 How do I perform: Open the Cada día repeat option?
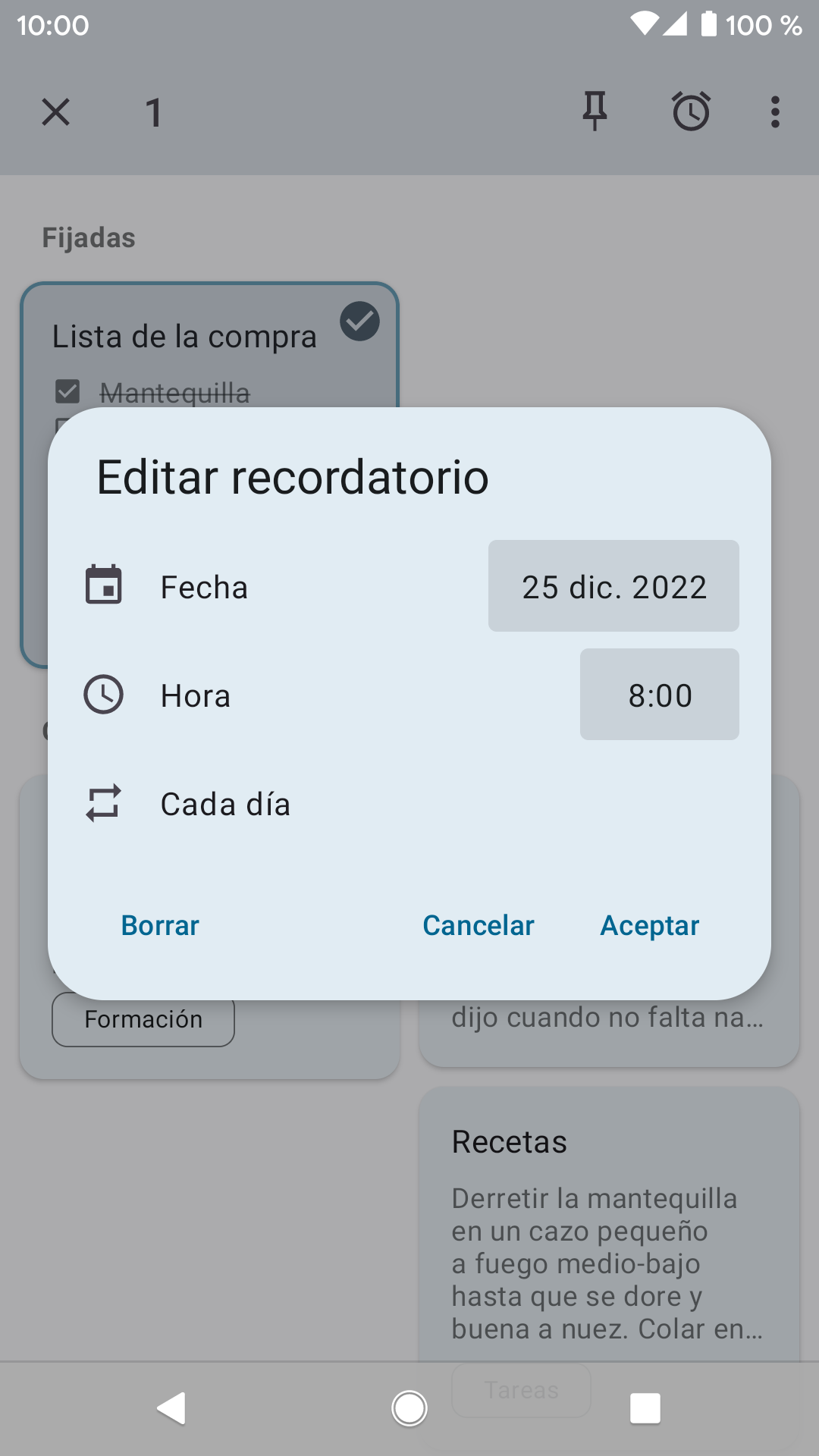(409, 804)
